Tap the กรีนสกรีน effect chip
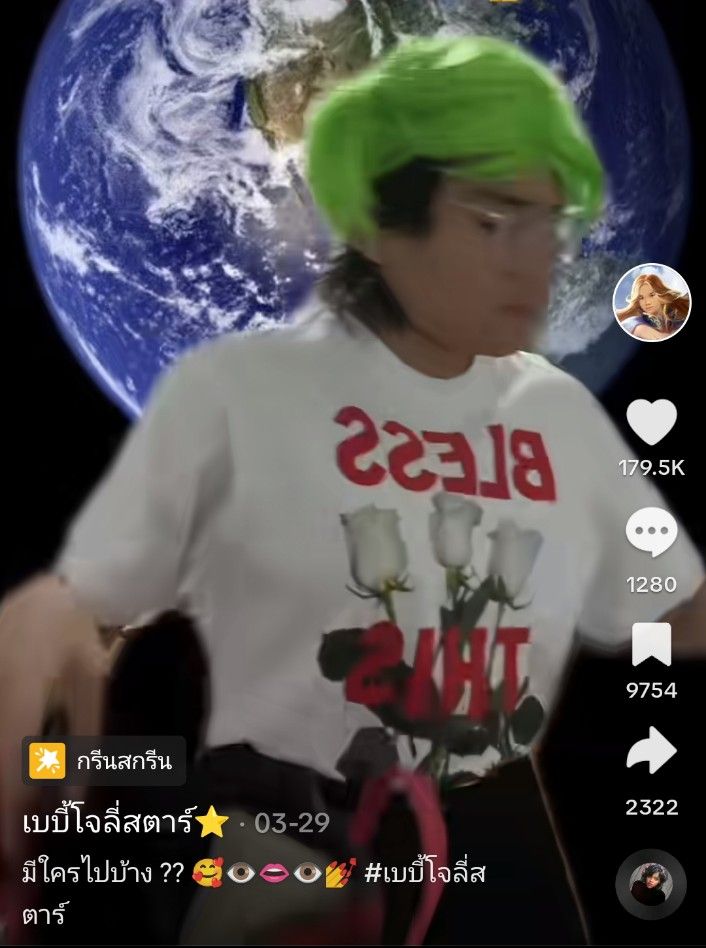The width and height of the screenshot is (706, 948). coord(104,761)
